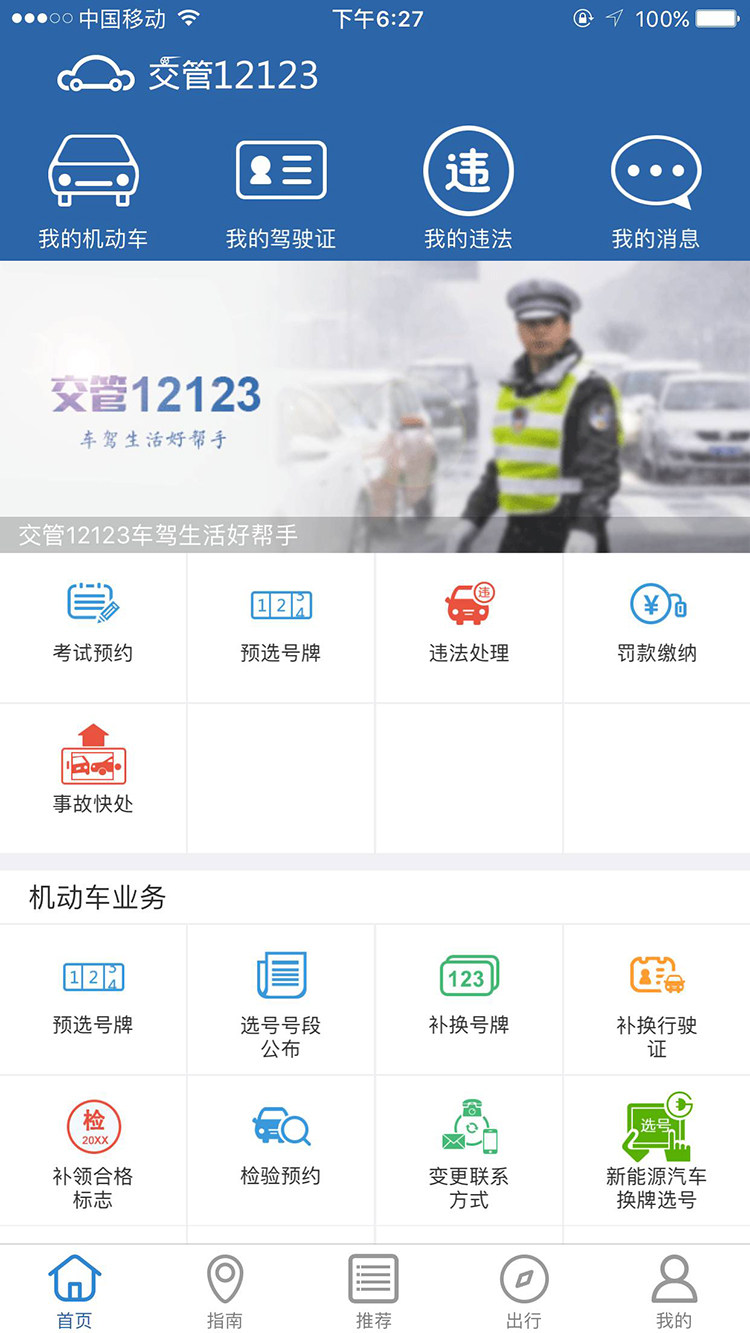Open 变更联系方式
750x1333 pixels.
click(x=469, y=1150)
